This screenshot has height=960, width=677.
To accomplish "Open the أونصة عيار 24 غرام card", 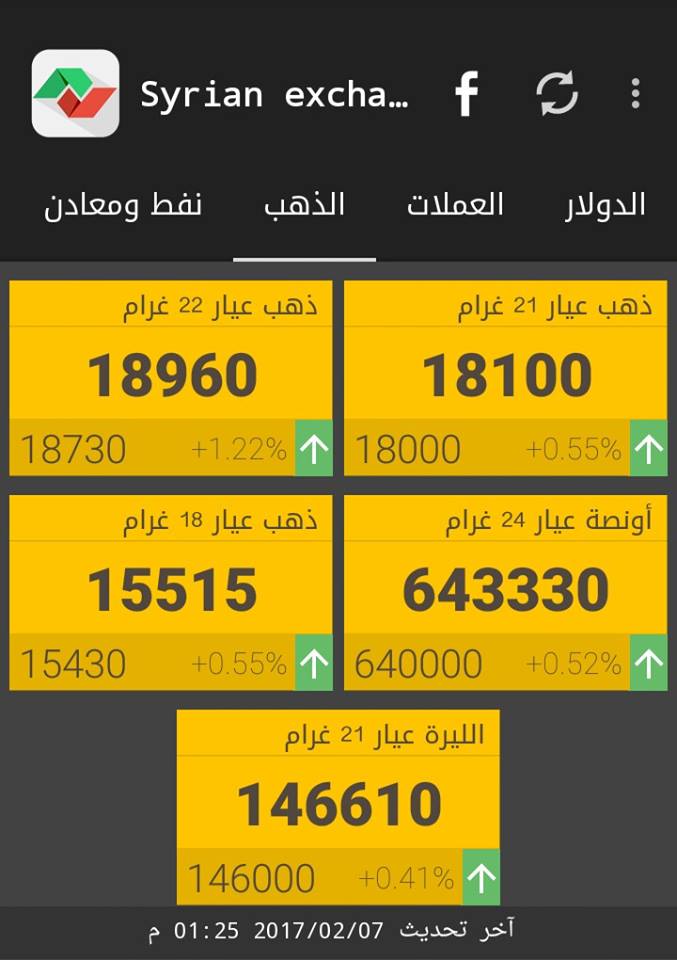I will (x=505, y=591).
